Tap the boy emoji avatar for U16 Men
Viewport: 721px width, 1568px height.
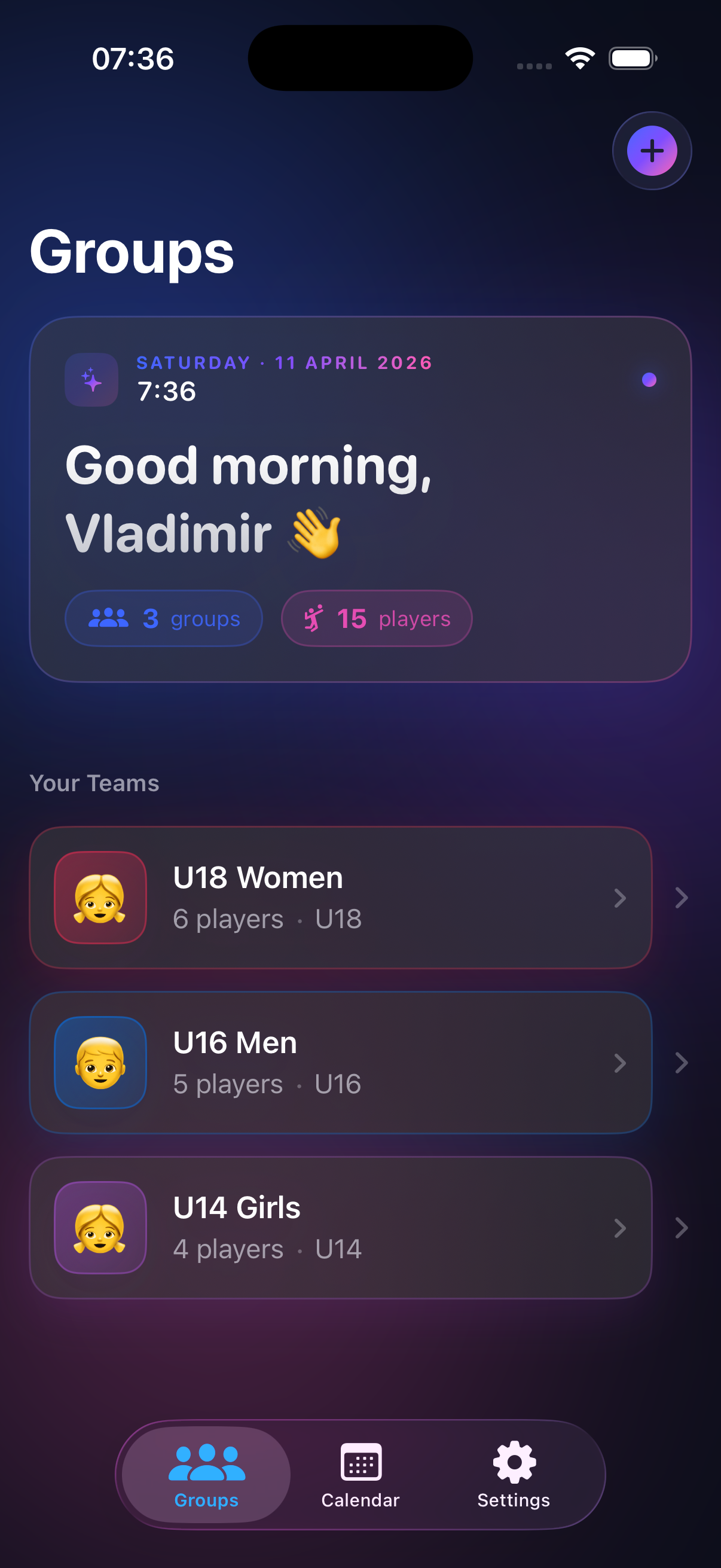[100, 1061]
